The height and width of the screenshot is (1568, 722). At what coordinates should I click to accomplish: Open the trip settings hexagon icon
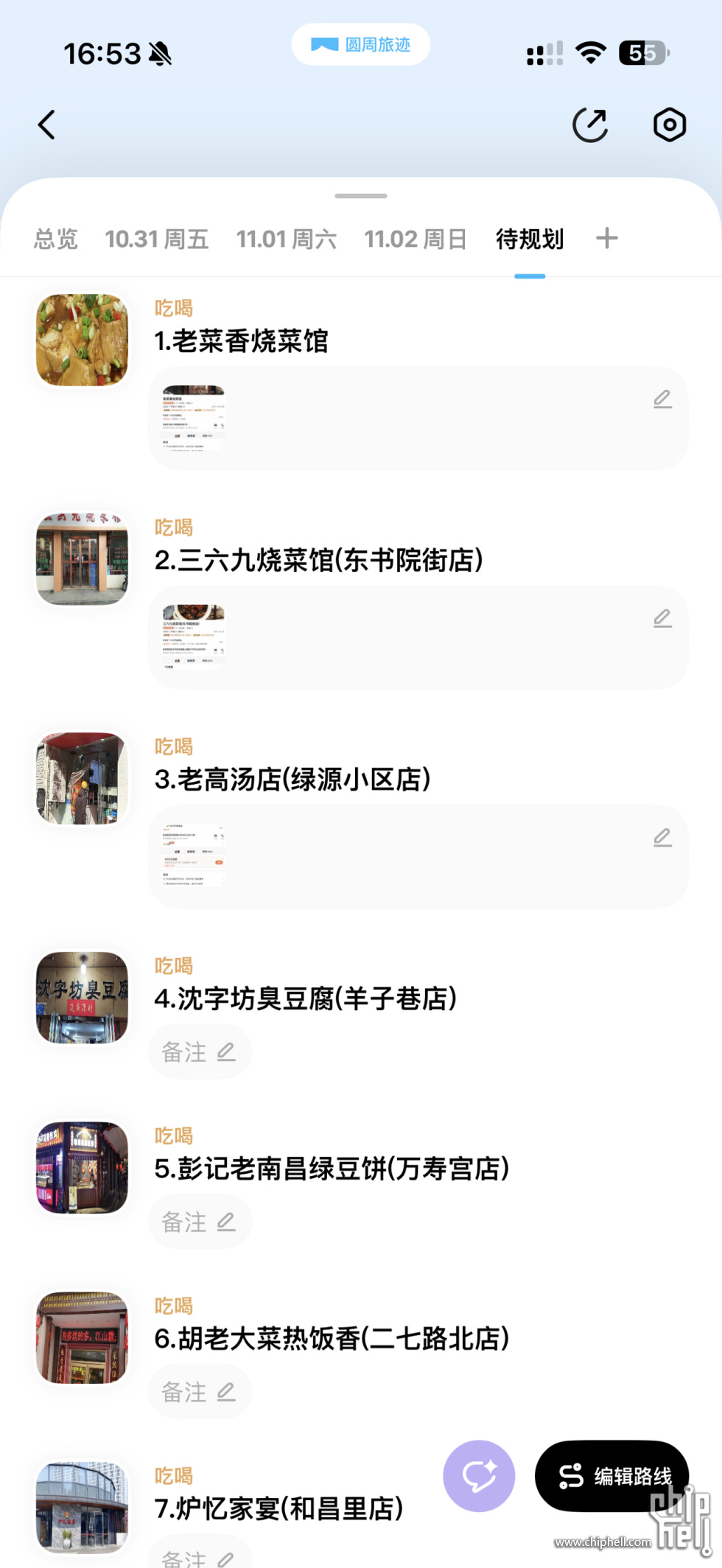669,125
